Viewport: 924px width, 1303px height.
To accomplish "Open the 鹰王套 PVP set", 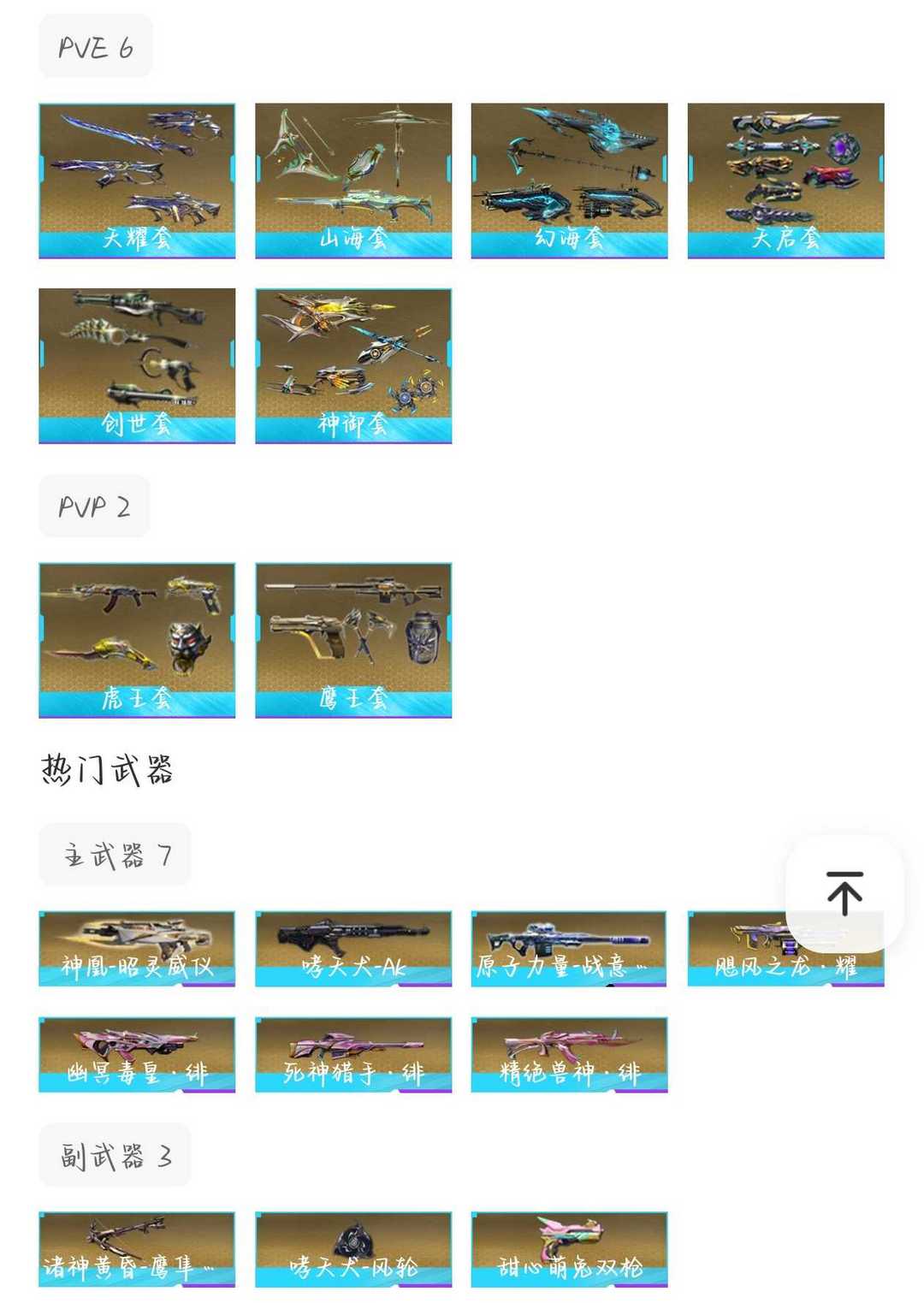I will [x=353, y=640].
